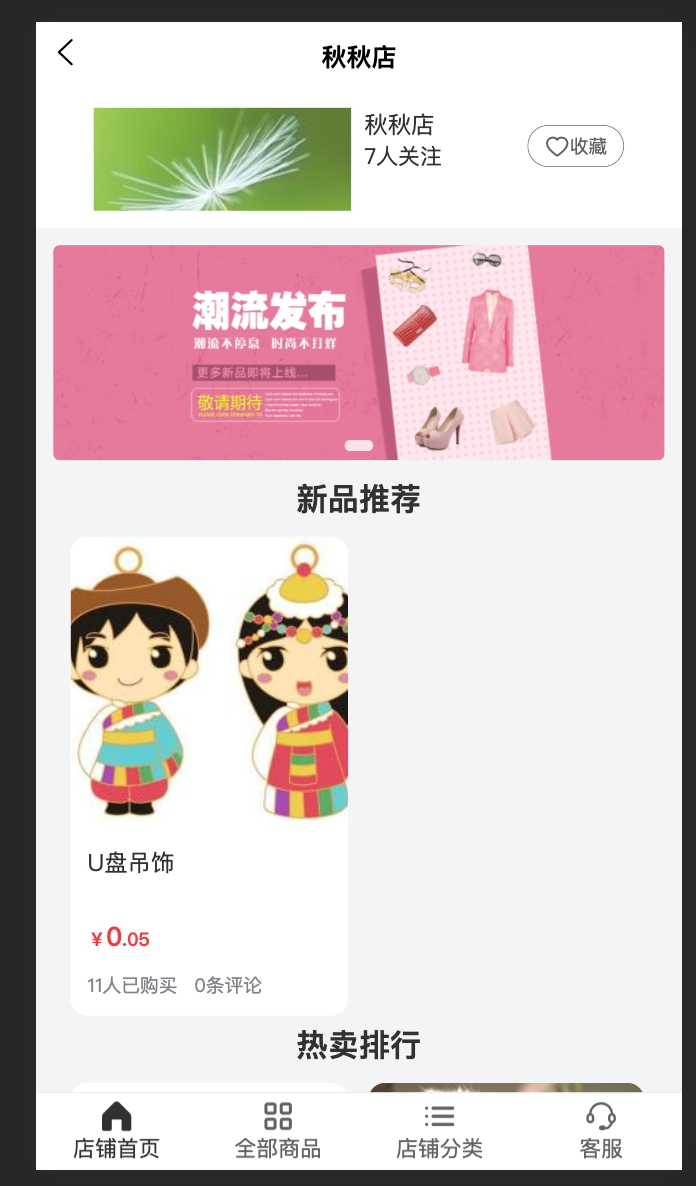
Task: Switch to the 全部商品 tab
Action: tap(277, 1131)
